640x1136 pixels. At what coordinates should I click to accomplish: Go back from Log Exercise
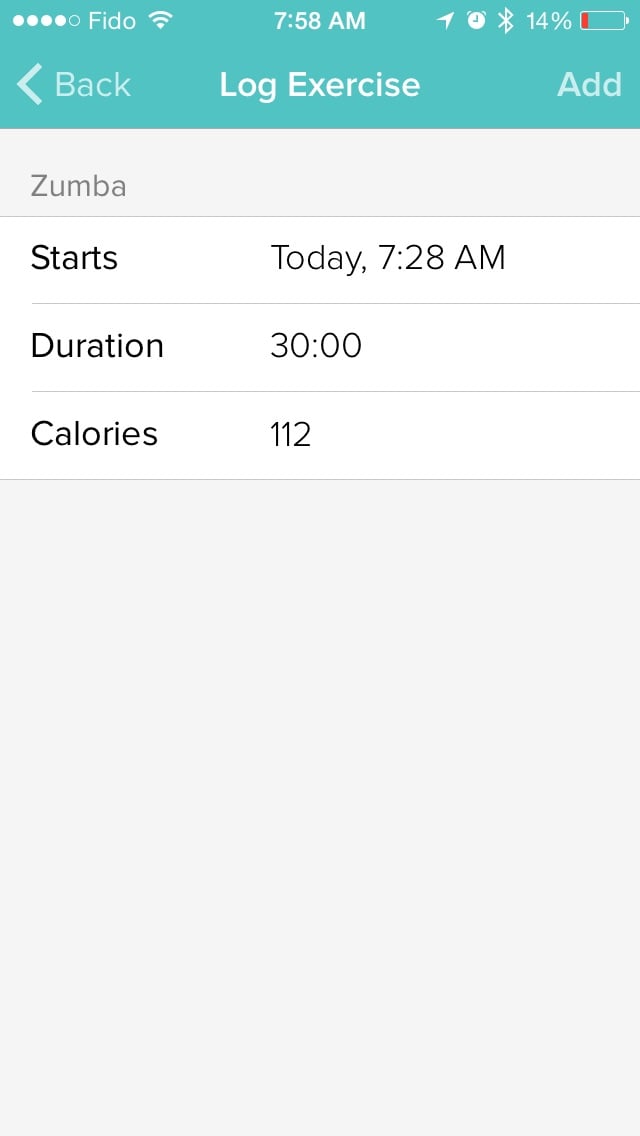pos(74,85)
